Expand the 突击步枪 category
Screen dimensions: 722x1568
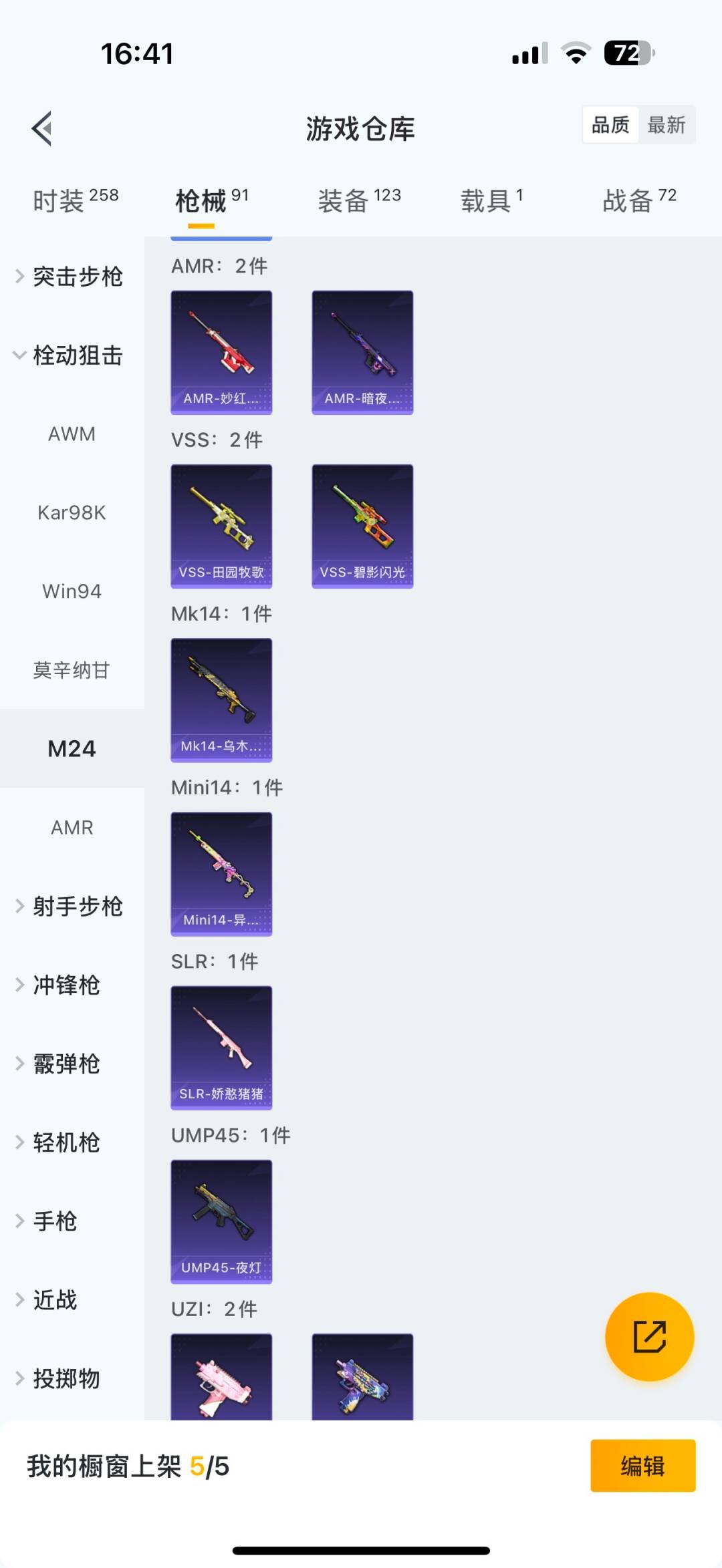coord(77,278)
